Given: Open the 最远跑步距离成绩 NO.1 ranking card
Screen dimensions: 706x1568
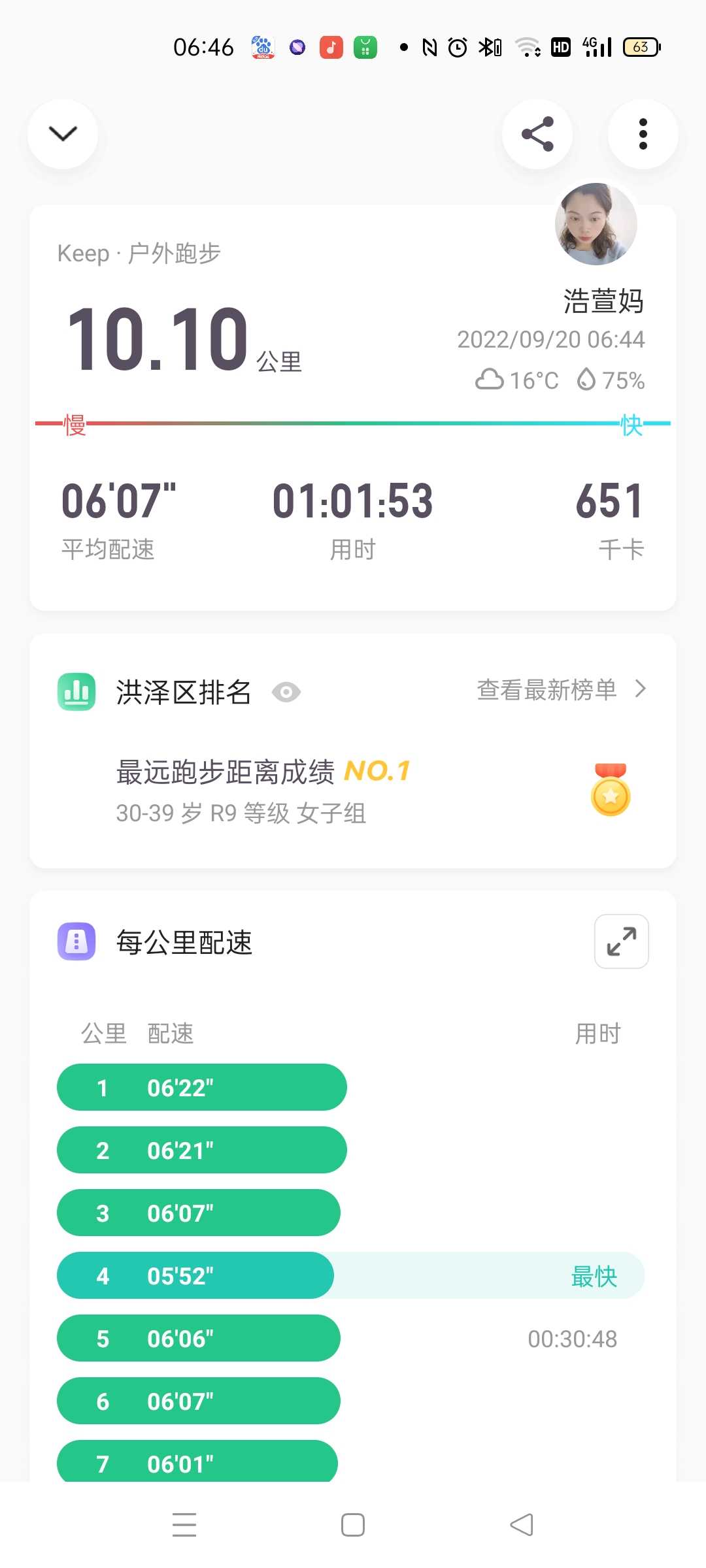Looking at the screenshot, I should click(x=353, y=791).
